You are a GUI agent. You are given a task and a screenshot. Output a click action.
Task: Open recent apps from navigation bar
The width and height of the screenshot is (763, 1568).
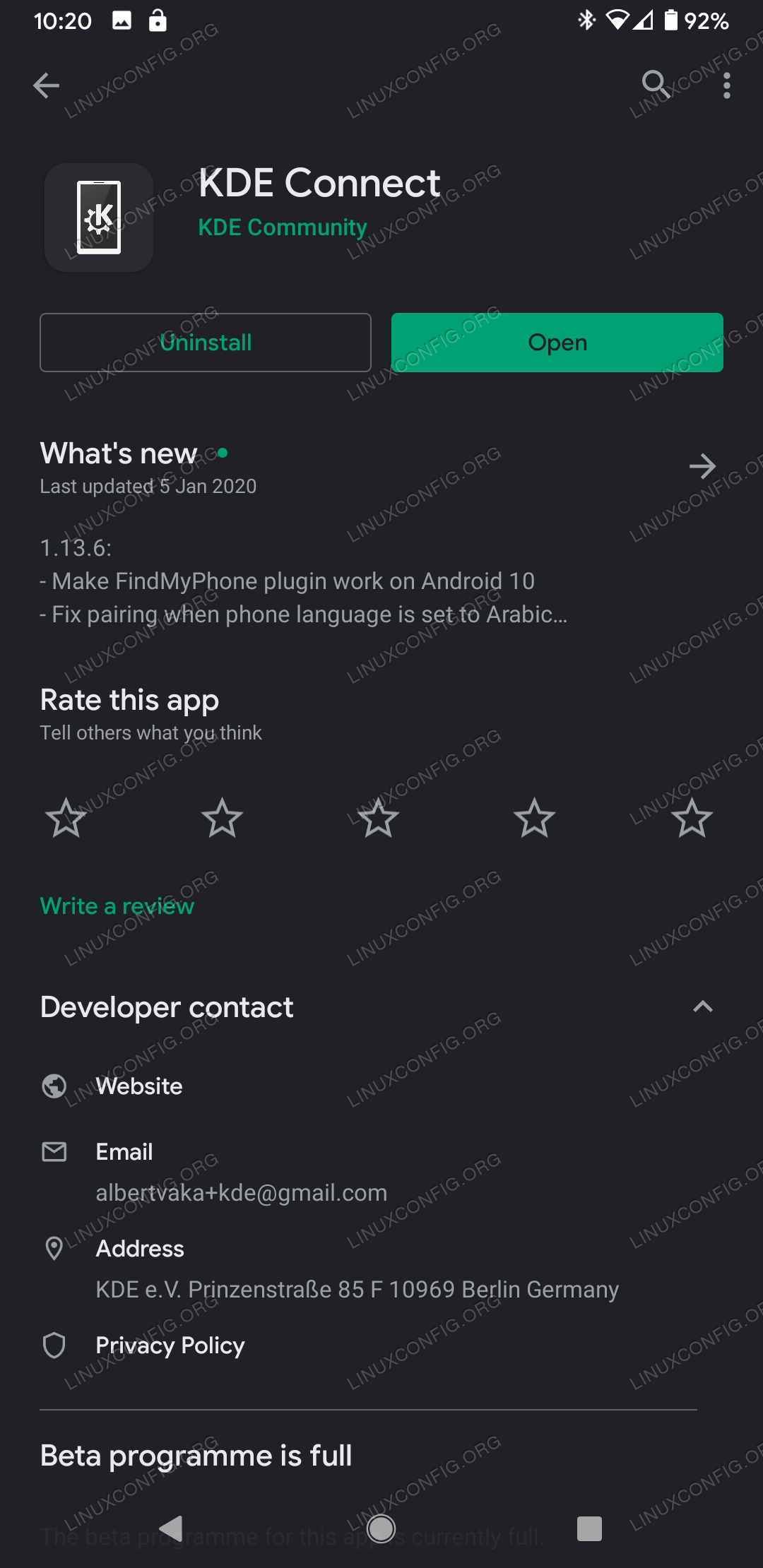589,1529
